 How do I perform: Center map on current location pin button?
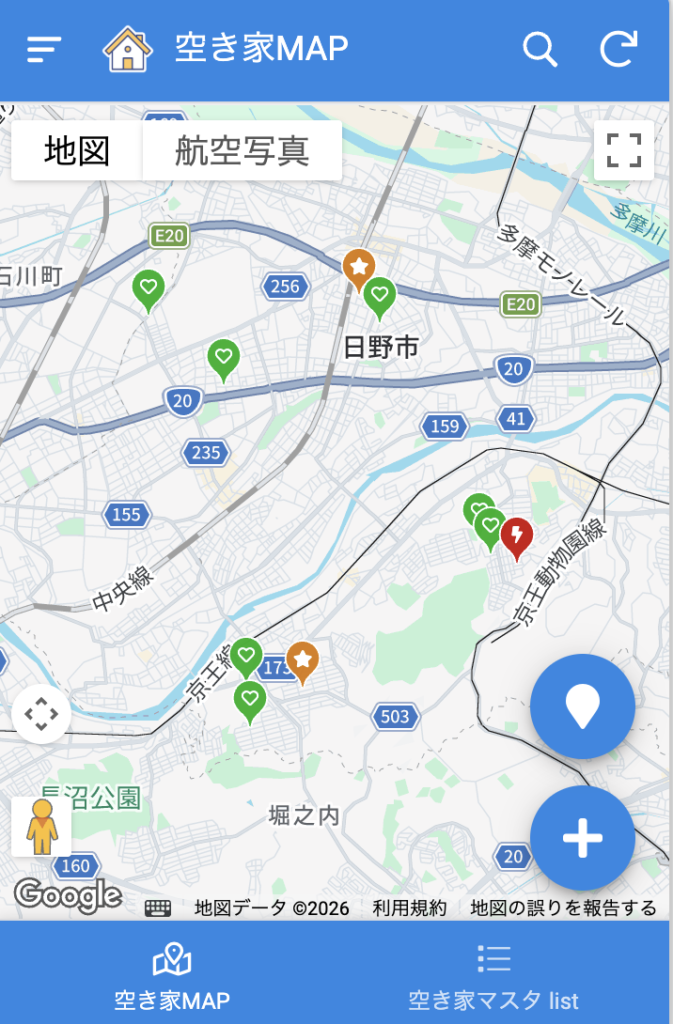coord(582,706)
